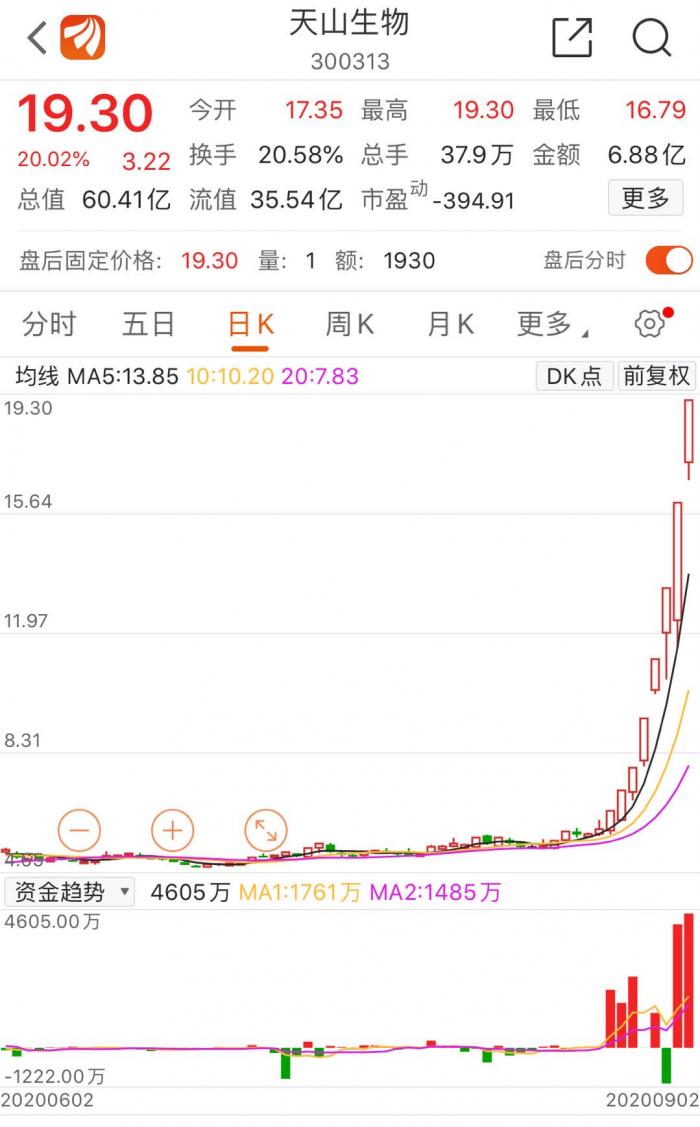This screenshot has width=700, height=1127.
Task: Switch to the 周K chart tab
Action: click(350, 324)
